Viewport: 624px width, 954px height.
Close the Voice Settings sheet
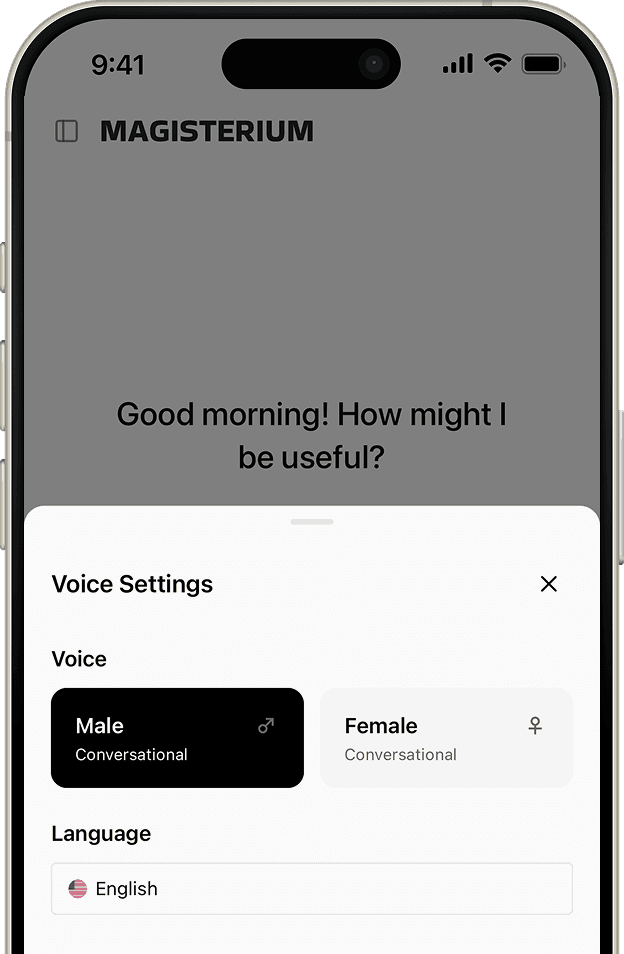point(548,584)
